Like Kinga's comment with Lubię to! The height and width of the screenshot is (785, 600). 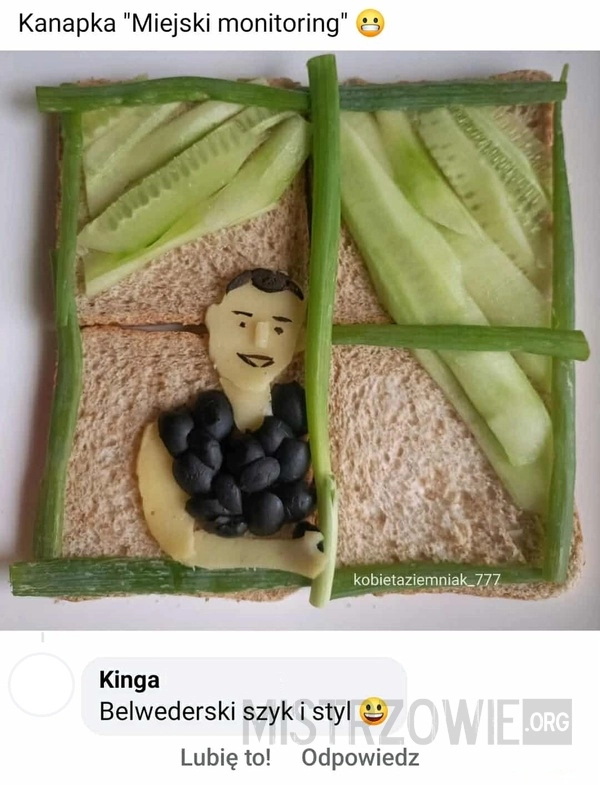pos(225,758)
